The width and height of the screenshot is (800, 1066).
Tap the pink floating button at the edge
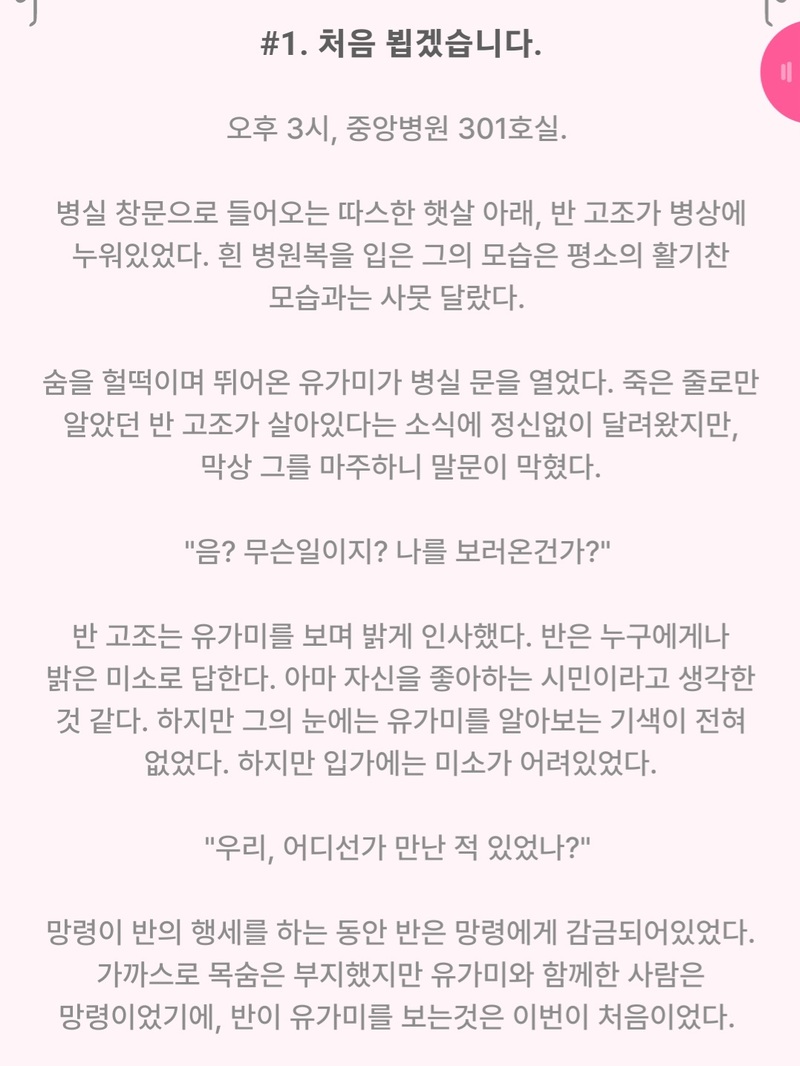(783, 72)
